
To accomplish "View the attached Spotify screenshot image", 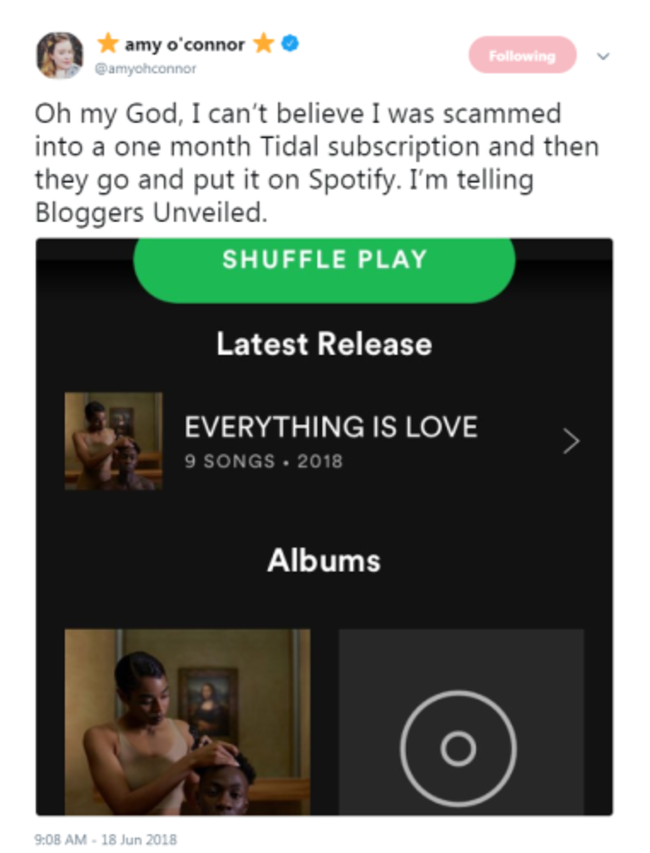I will 324,525.
